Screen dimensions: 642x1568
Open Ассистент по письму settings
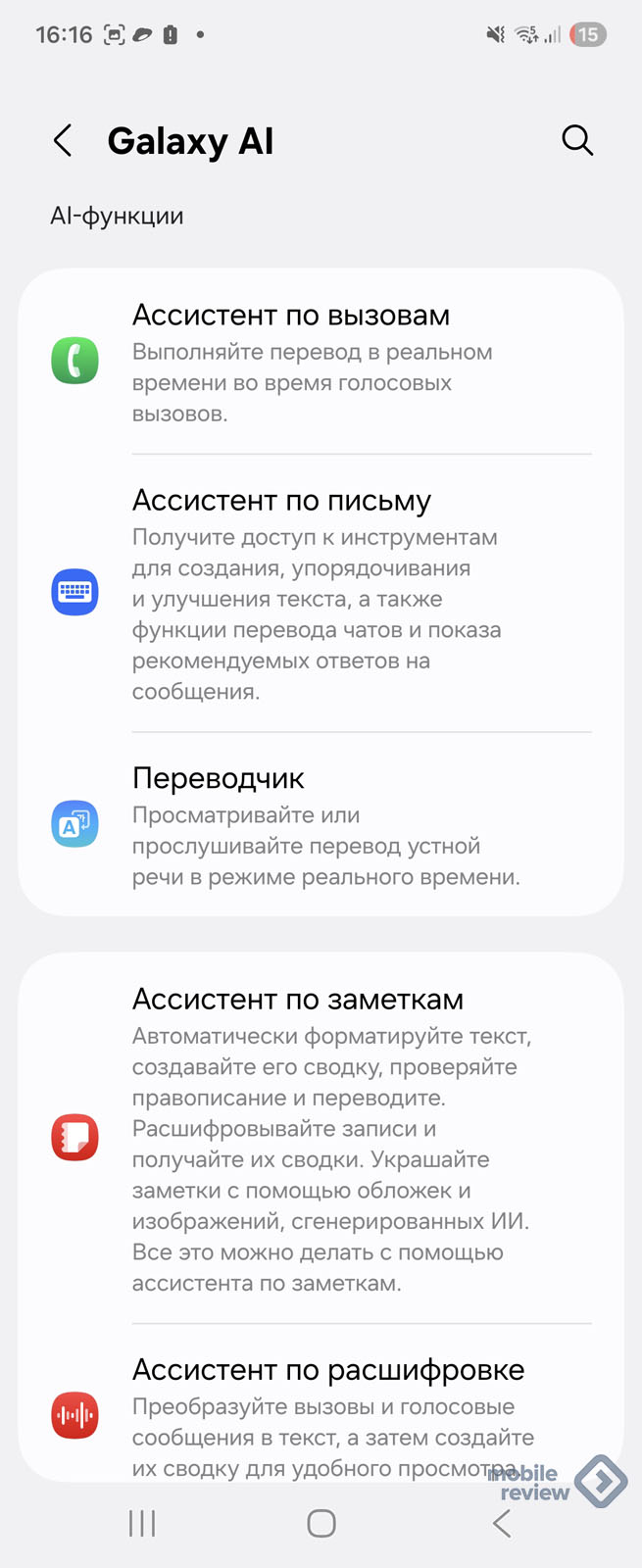coord(321,593)
